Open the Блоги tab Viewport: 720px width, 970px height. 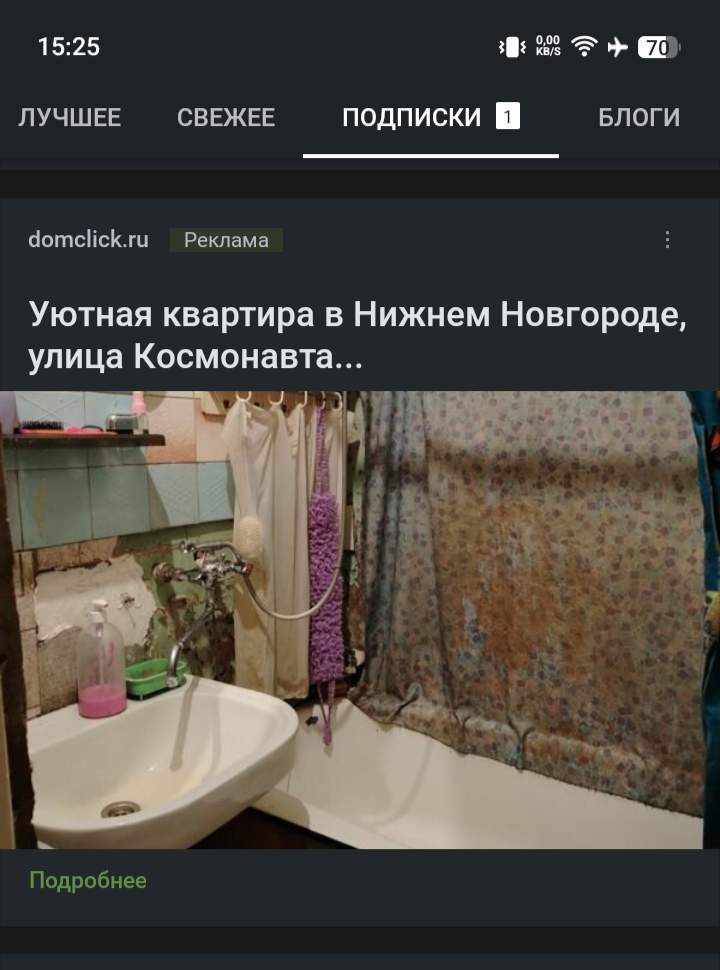639,118
